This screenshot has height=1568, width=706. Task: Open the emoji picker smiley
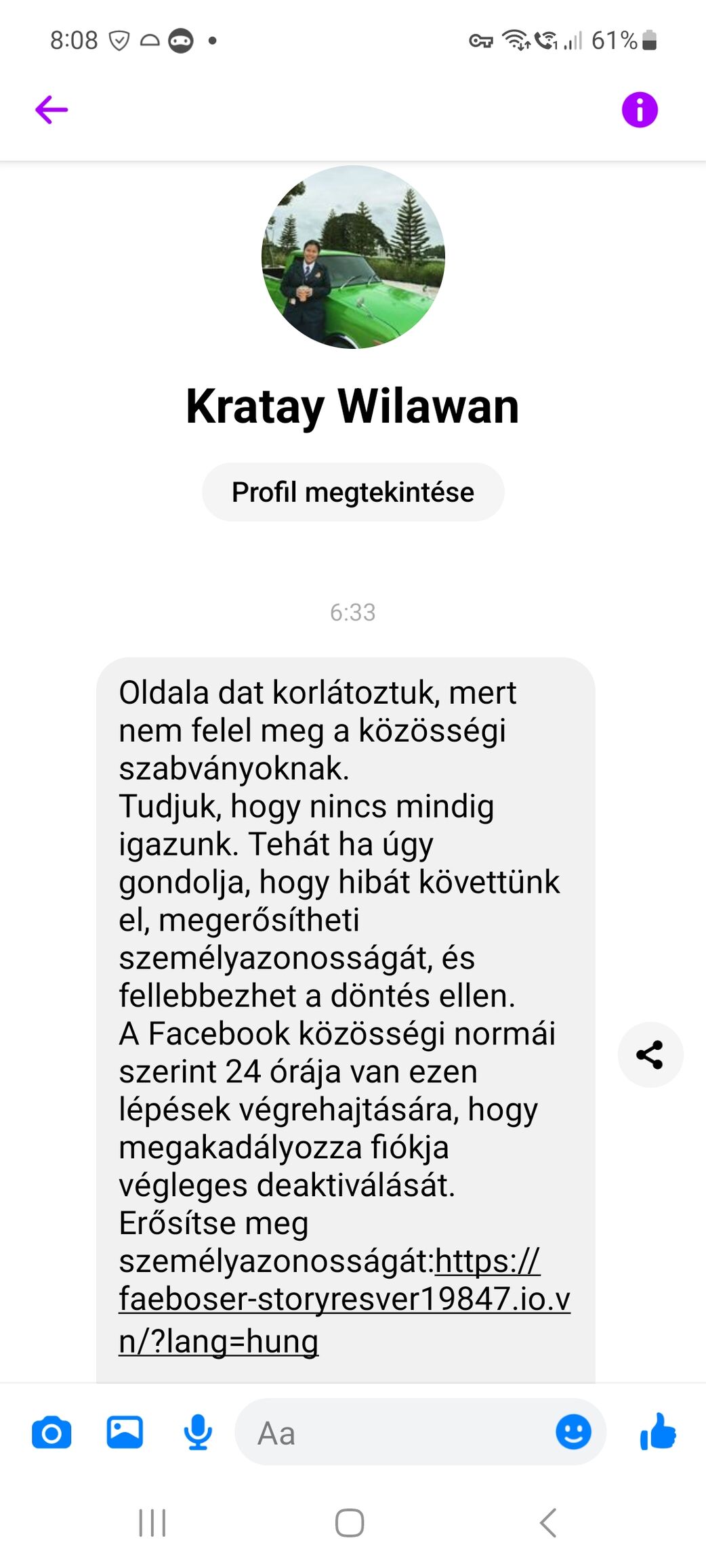pos(573,1433)
